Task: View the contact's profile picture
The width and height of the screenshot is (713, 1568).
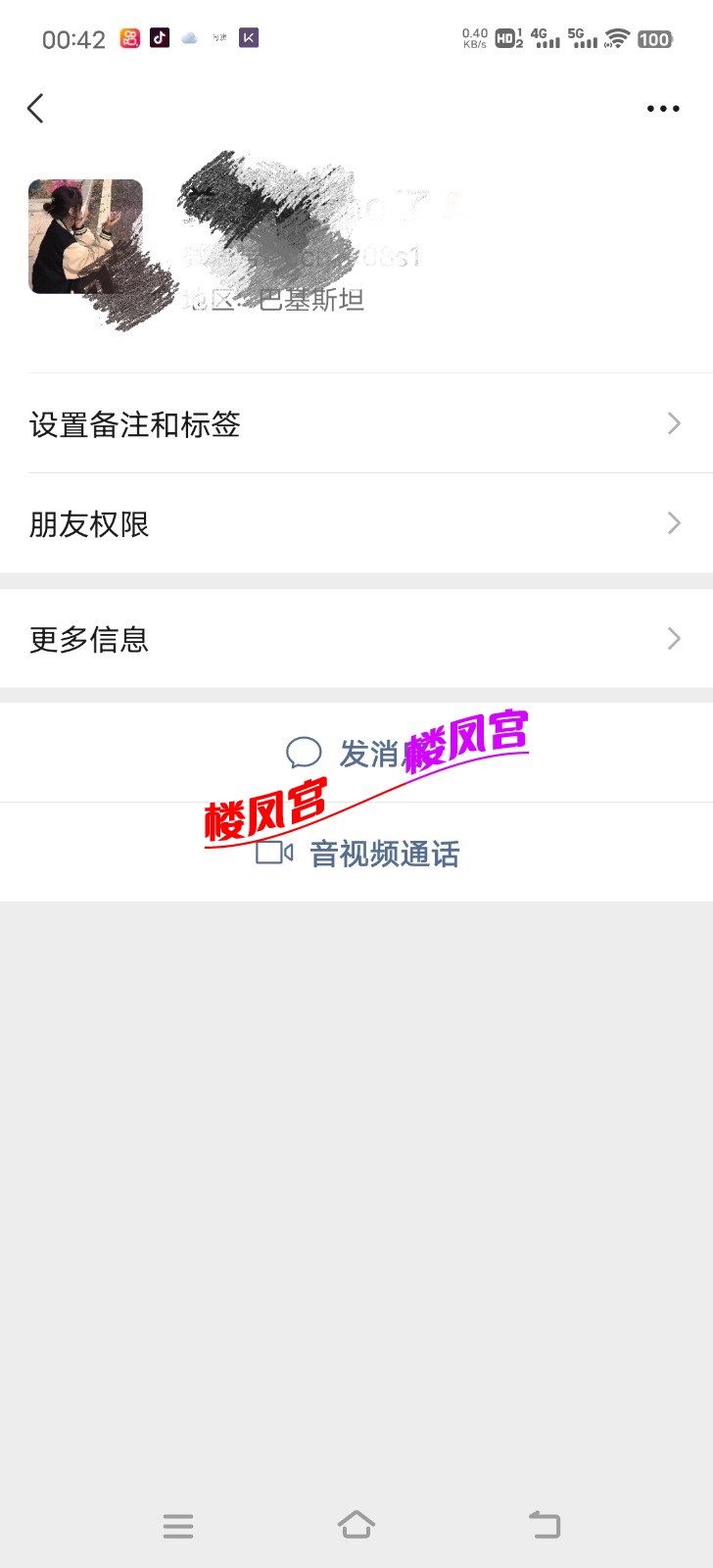Action: 85,236
